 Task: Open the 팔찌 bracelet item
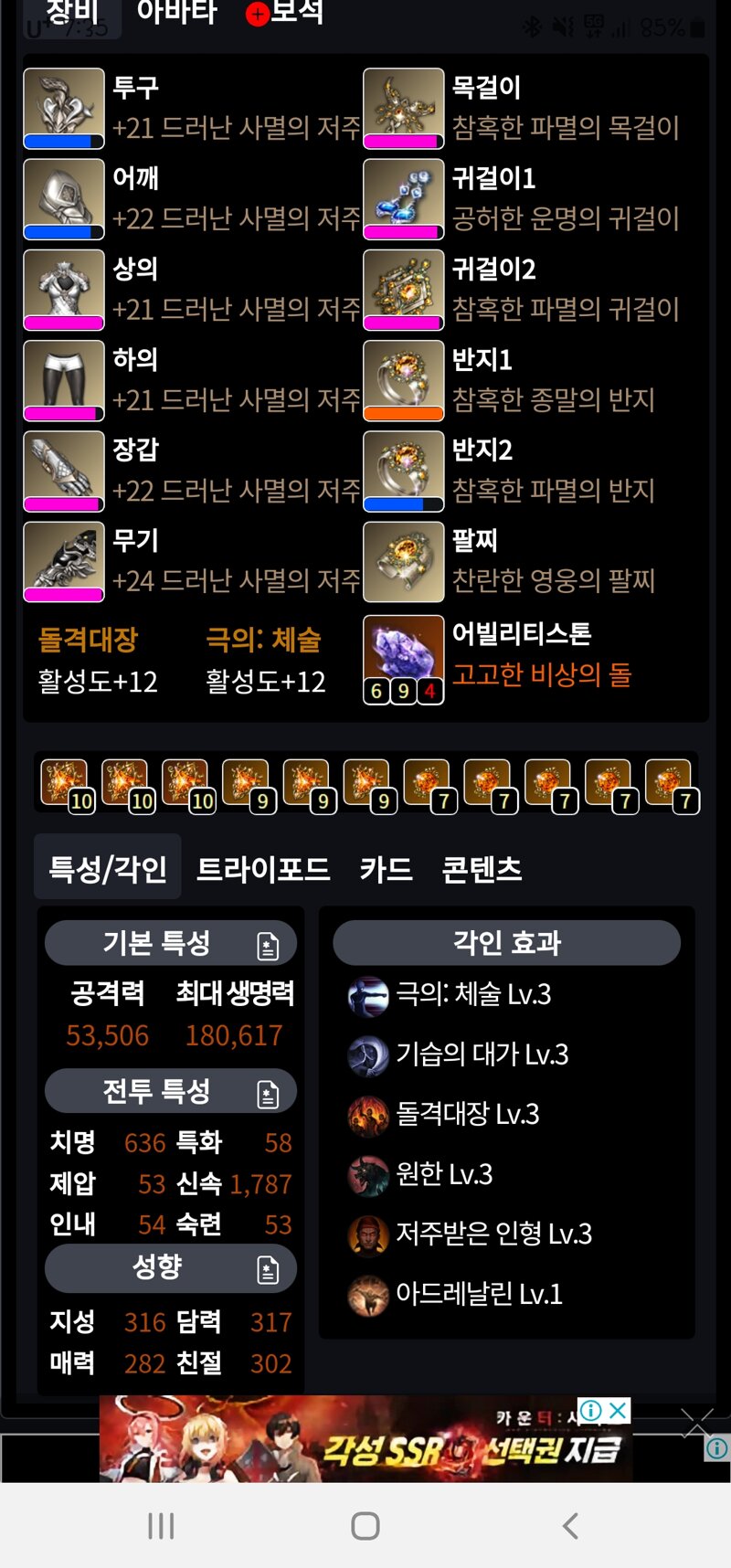click(x=535, y=562)
